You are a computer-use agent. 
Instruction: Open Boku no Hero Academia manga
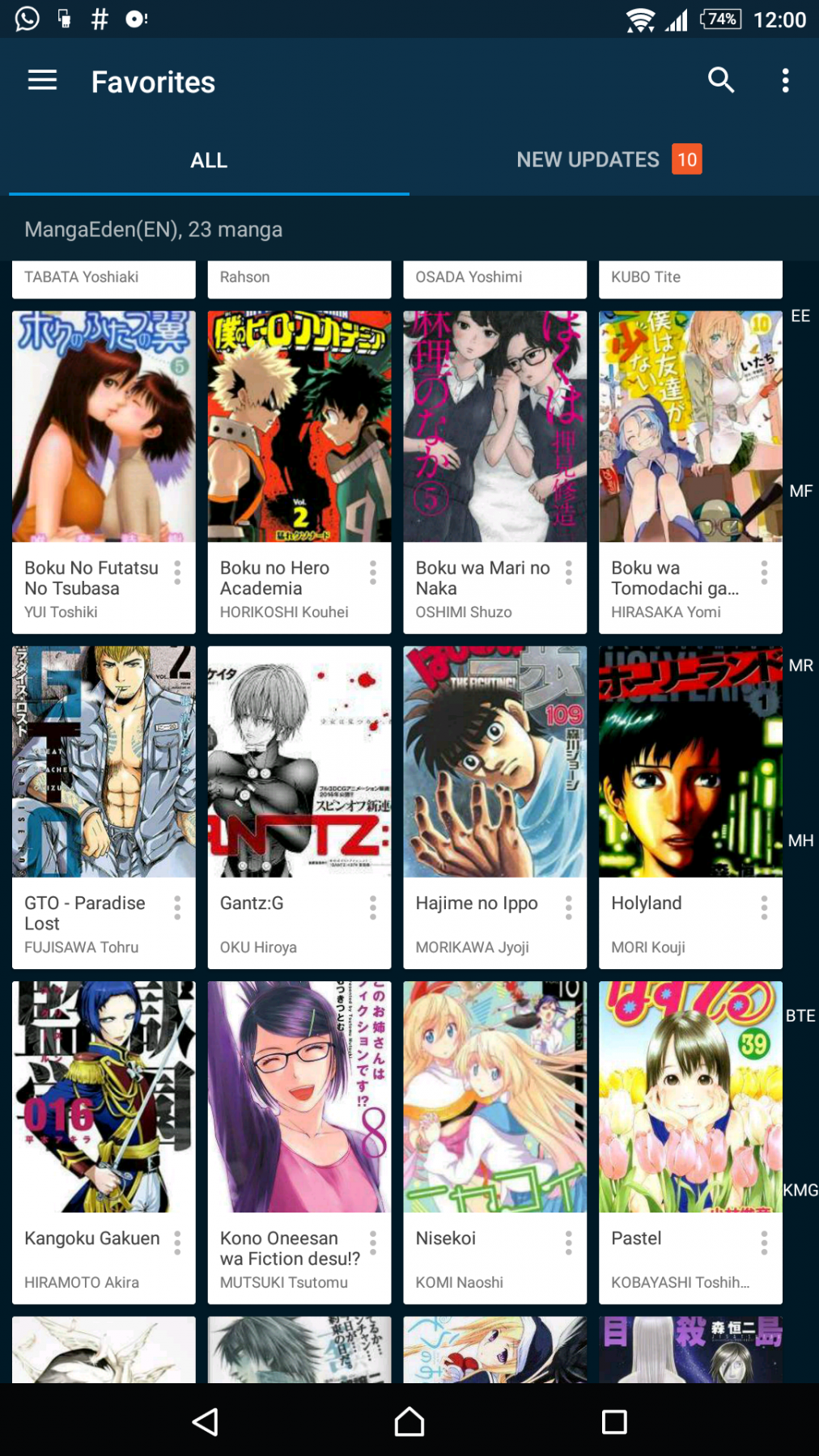coord(299,472)
